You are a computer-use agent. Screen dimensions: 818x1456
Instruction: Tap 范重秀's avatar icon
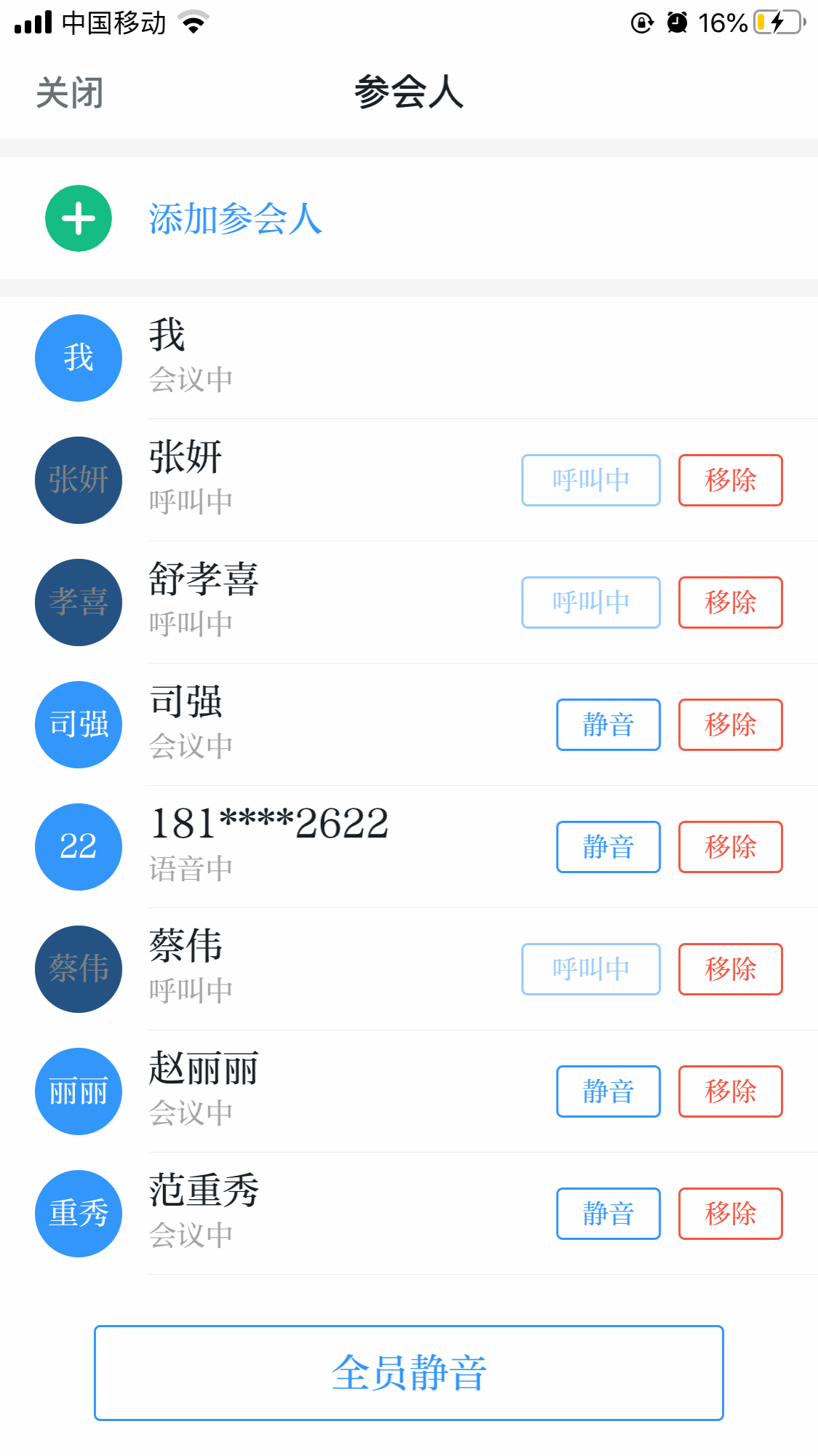tap(77, 1213)
